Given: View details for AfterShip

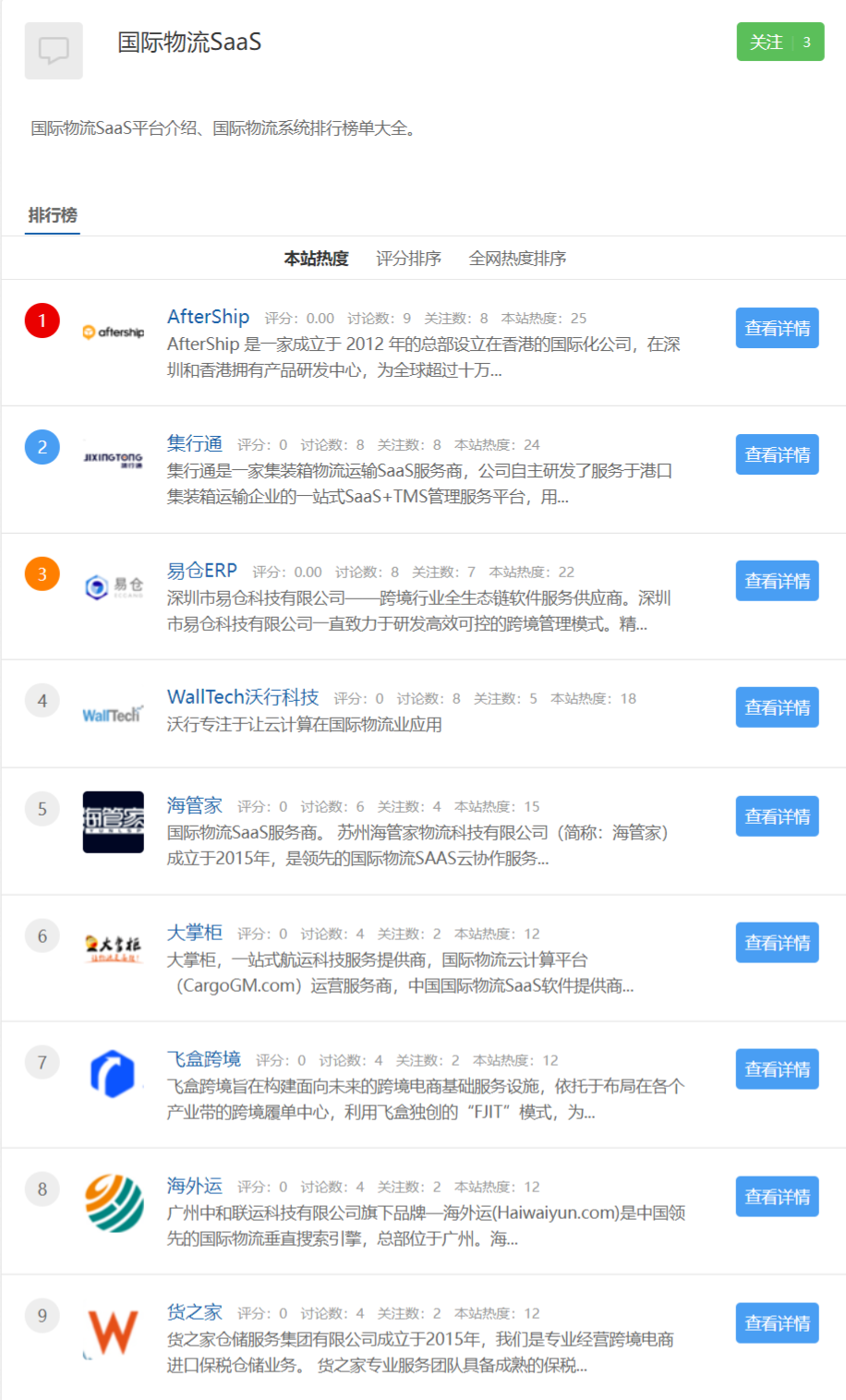Looking at the screenshot, I should coord(777,328).
